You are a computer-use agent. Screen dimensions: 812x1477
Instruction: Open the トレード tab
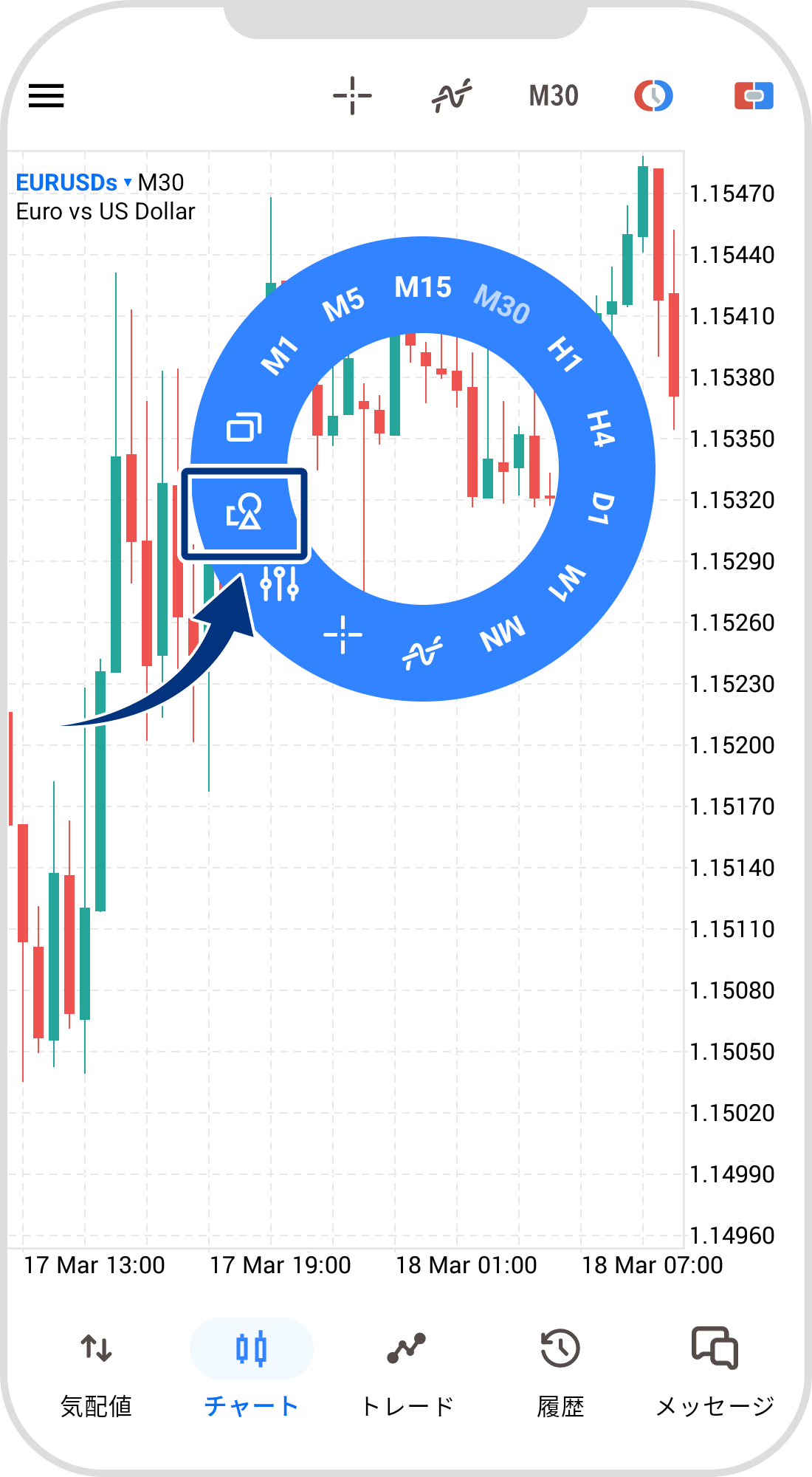[x=406, y=1372]
